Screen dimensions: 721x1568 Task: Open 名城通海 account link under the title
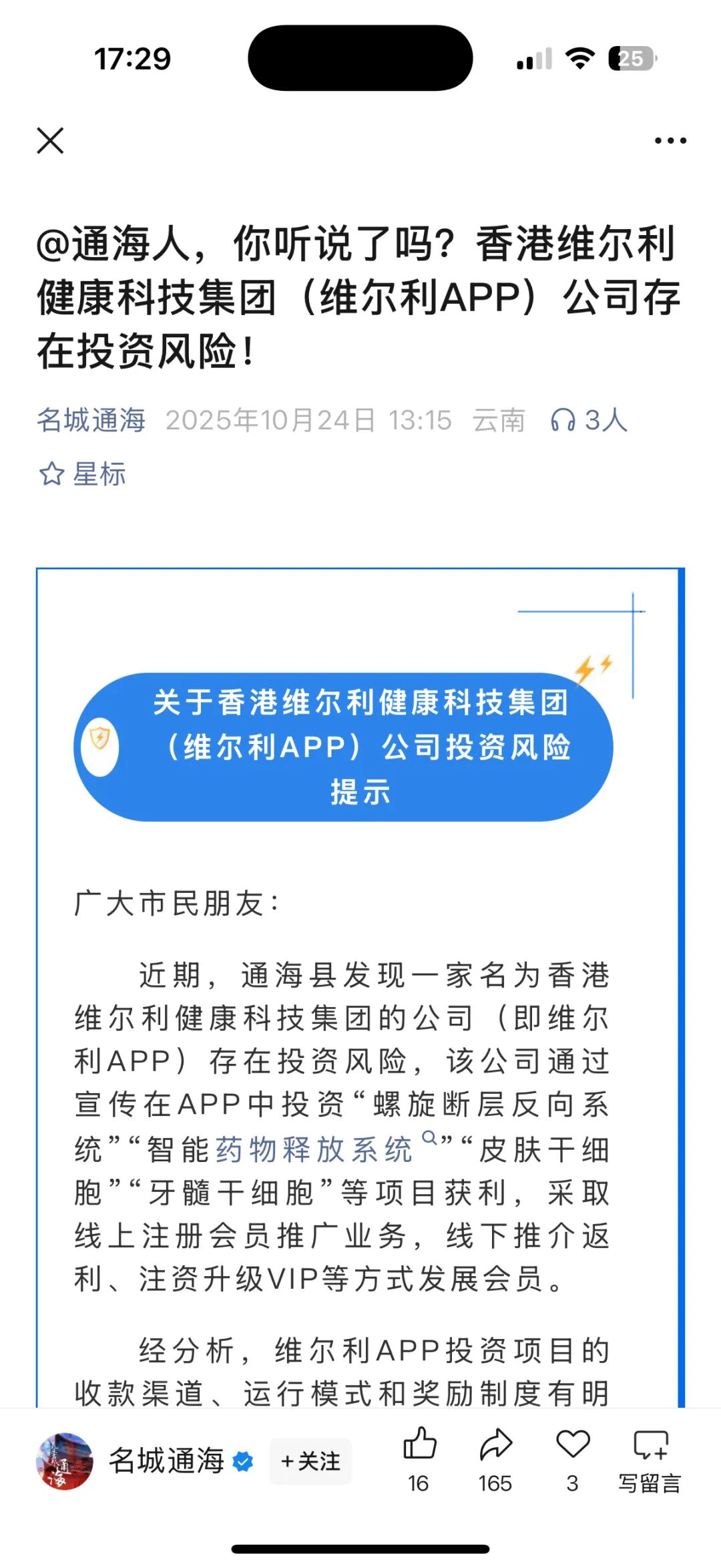coord(91,420)
